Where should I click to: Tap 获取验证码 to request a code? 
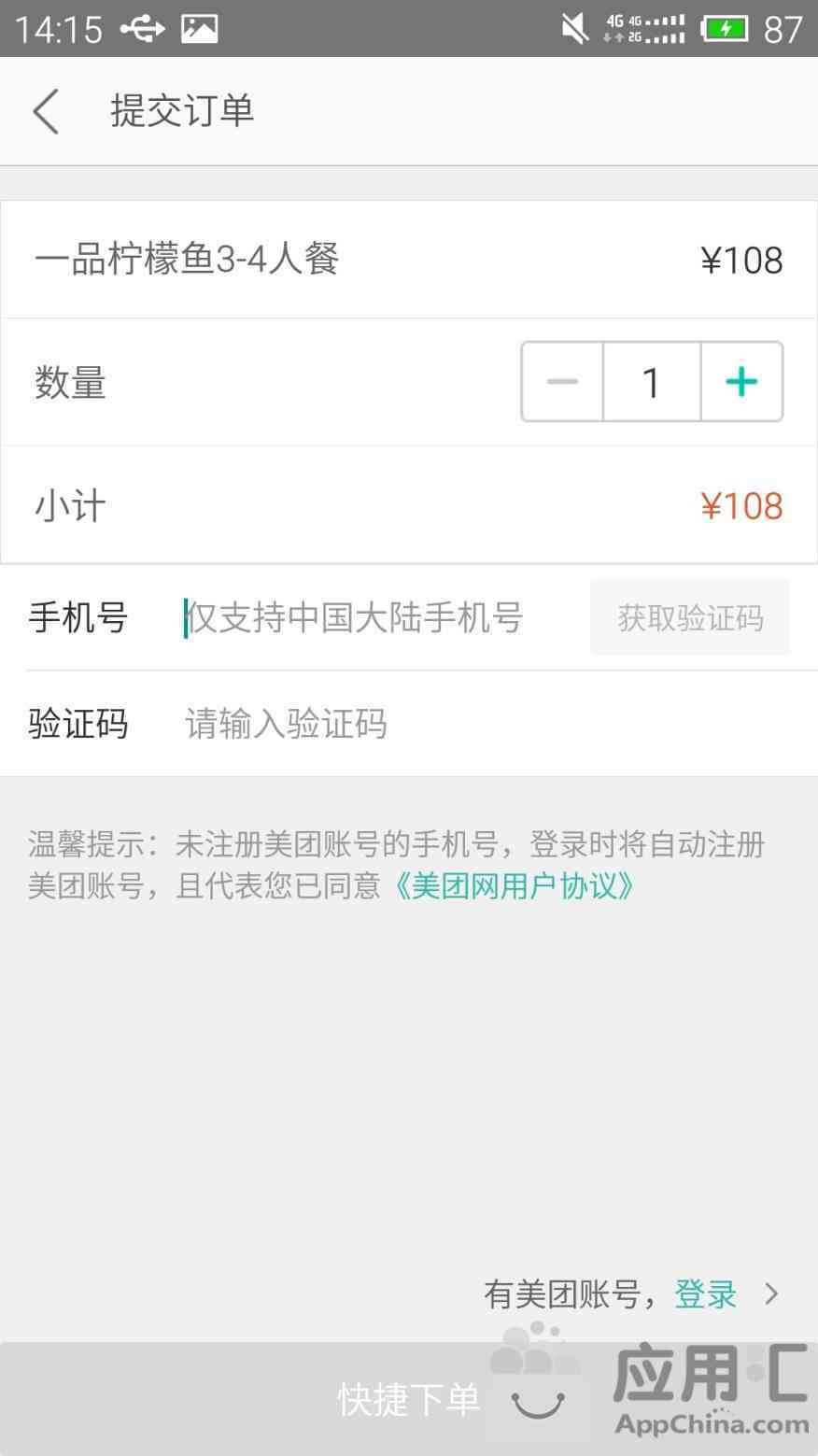tap(690, 618)
